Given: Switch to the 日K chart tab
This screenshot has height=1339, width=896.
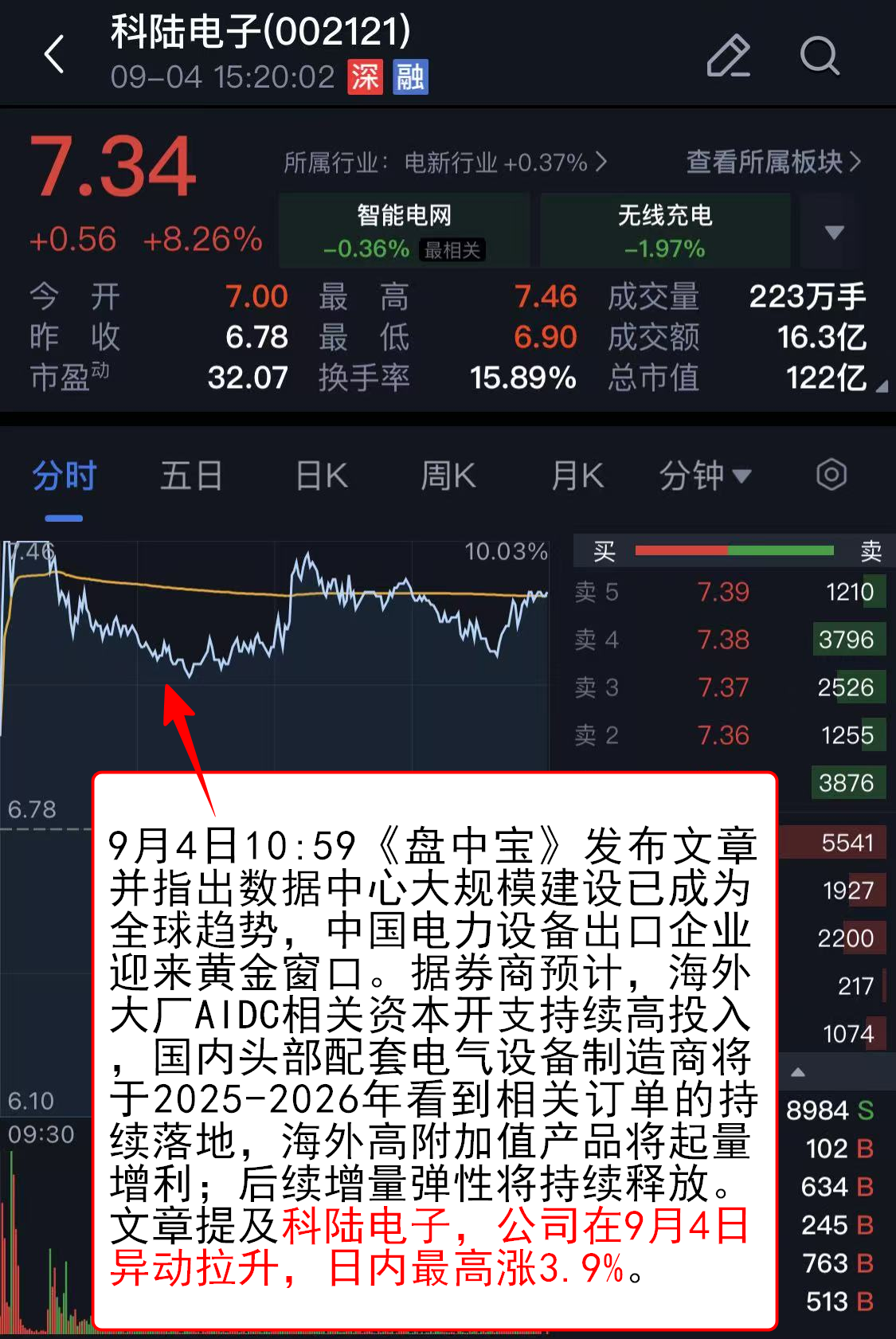Looking at the screenshot, I should pyautogui.click(x=322, y=476).
